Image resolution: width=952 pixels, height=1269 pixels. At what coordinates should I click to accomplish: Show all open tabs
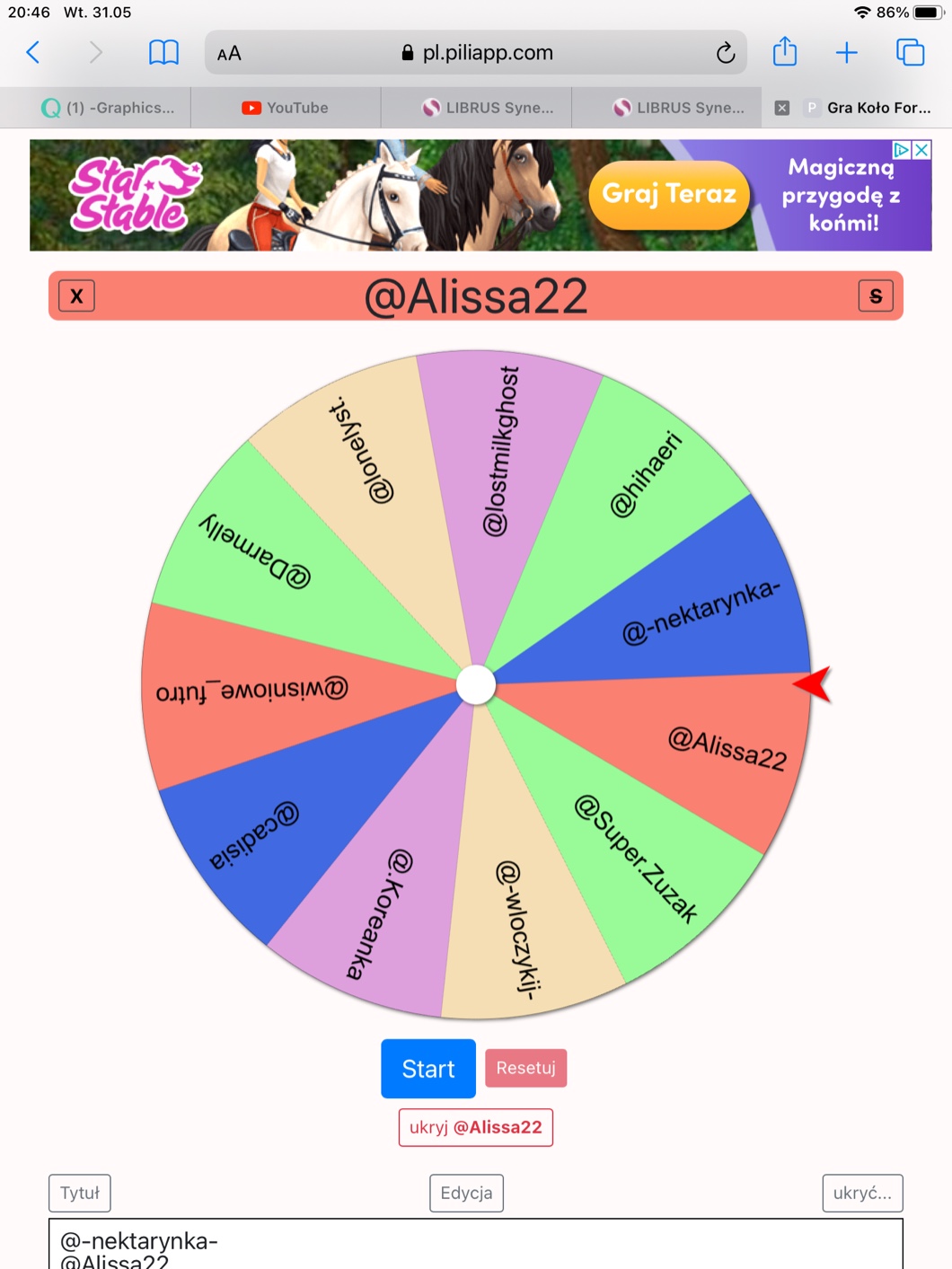(x=910, y=53)
